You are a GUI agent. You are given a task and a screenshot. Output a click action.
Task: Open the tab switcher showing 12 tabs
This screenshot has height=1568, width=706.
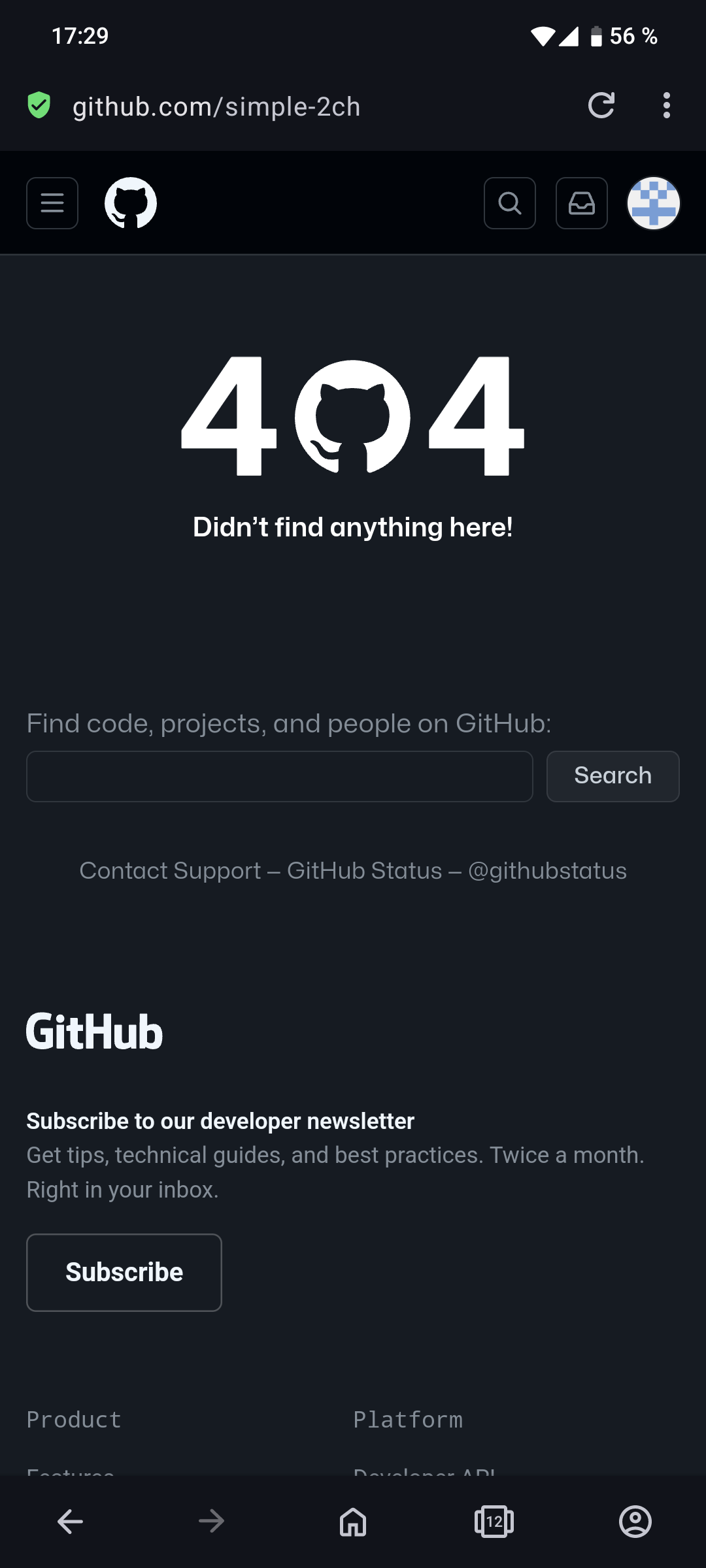pyautogui.click(x=494, y=1522)
